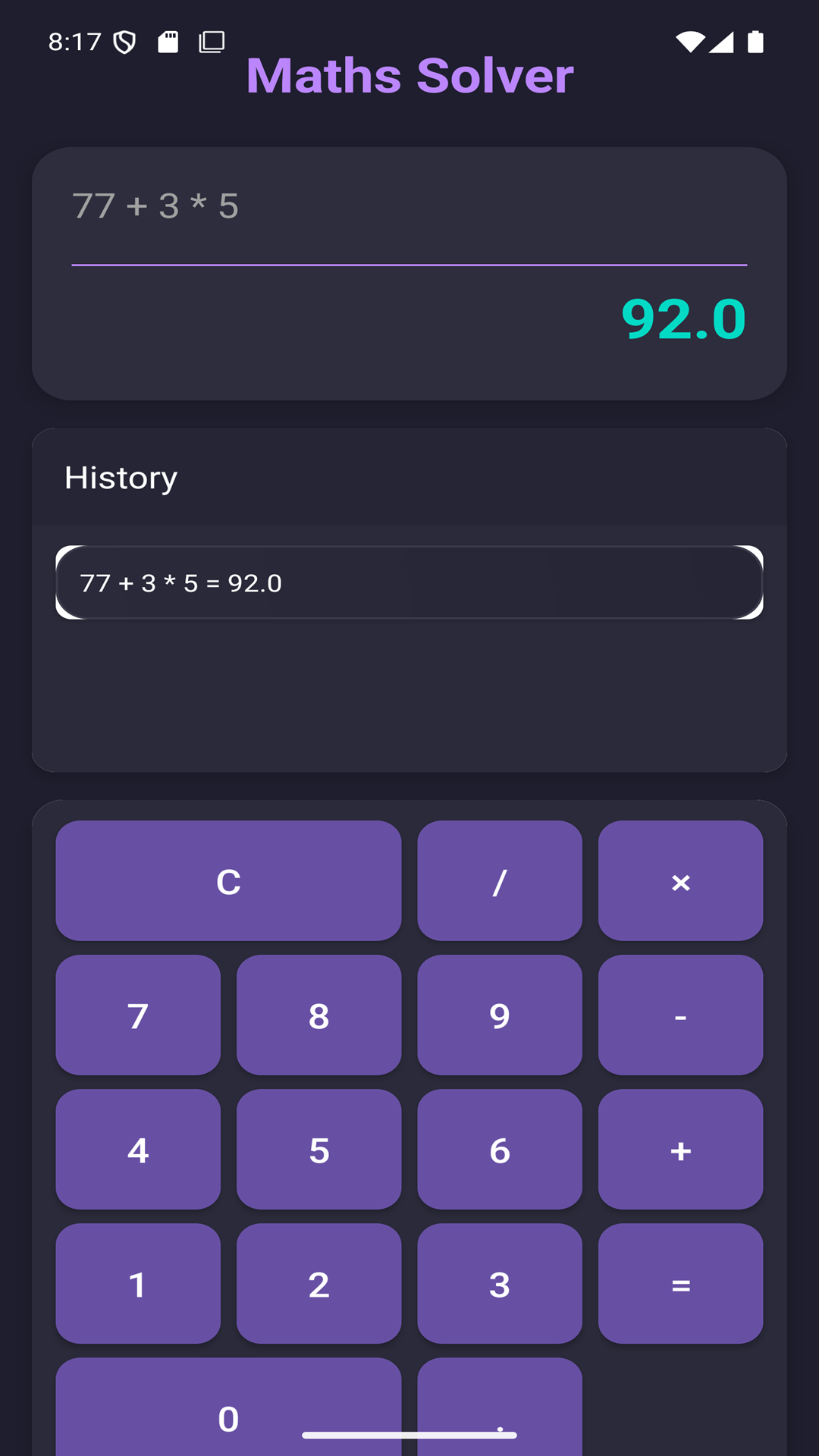Tap the multiply key

pos(680,881)
